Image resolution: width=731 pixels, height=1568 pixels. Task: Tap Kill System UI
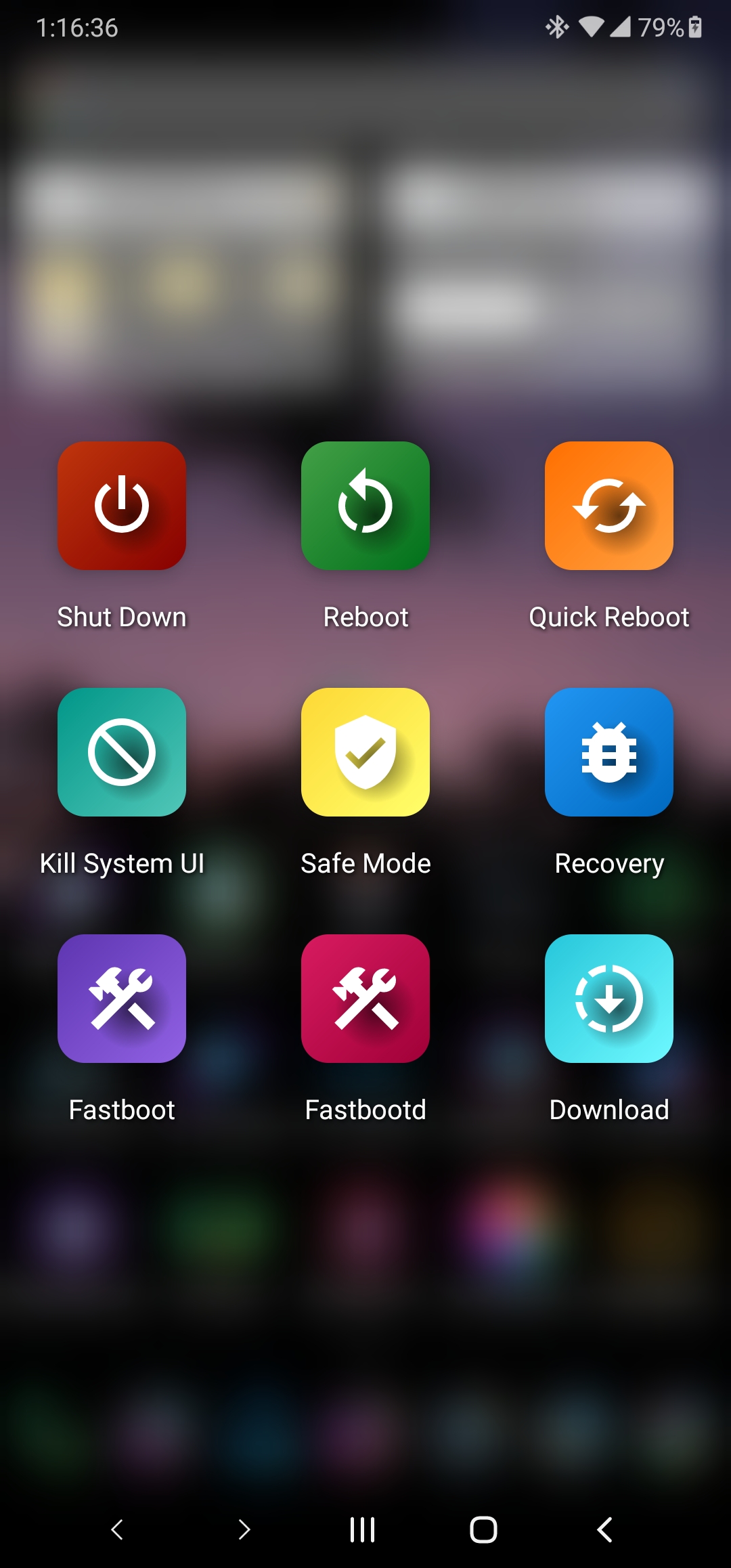tap(122, 752)
